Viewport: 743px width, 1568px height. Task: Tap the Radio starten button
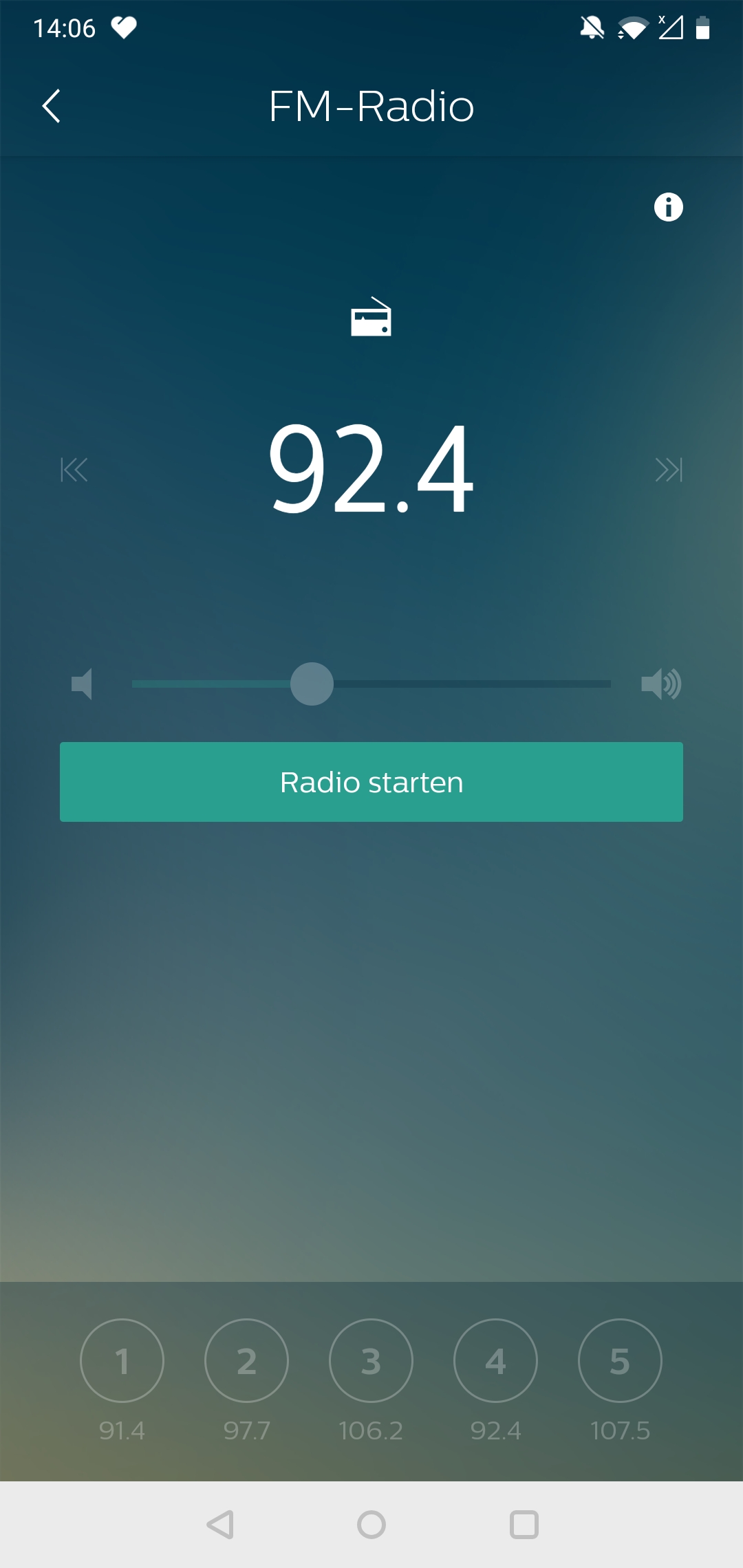371,782
